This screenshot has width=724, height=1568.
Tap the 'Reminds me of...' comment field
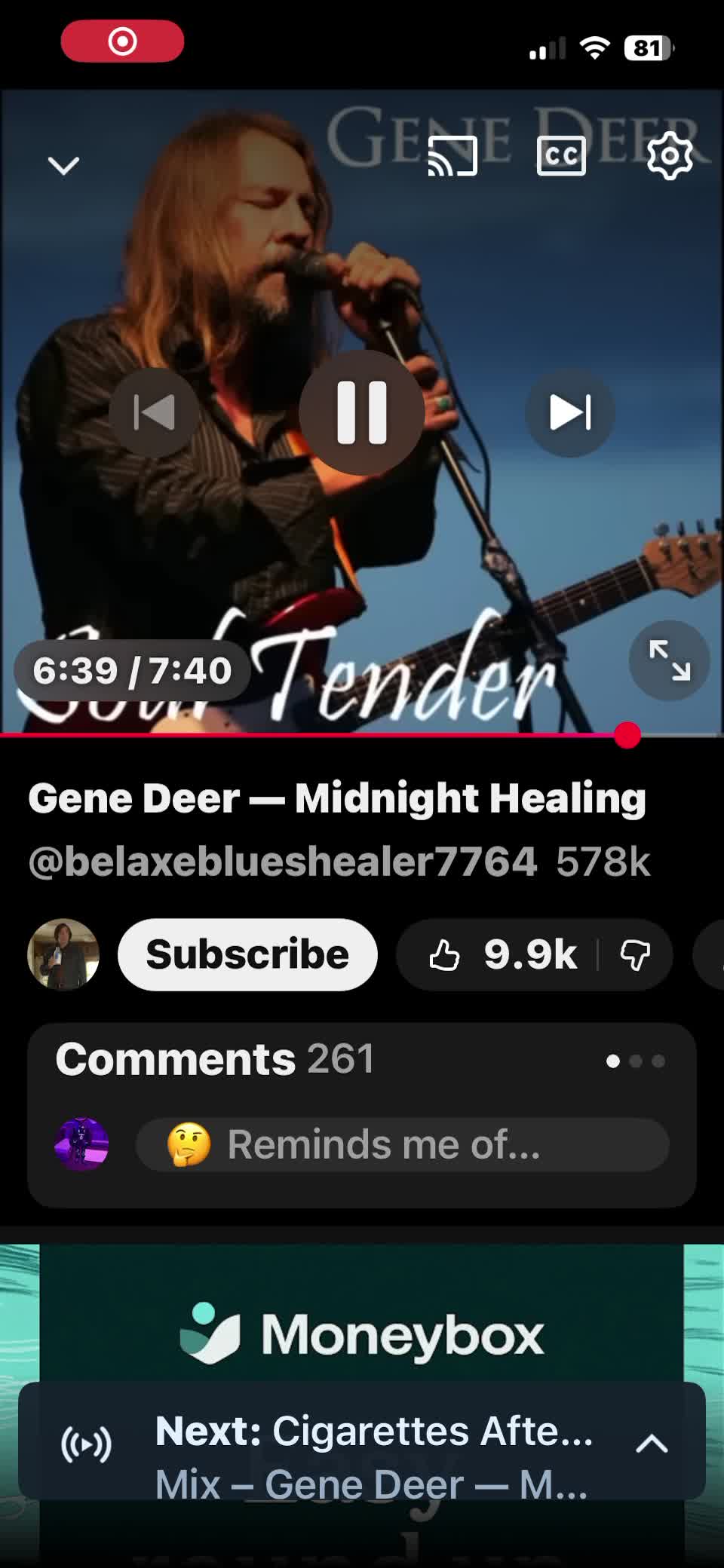(x=402, y=1144)
